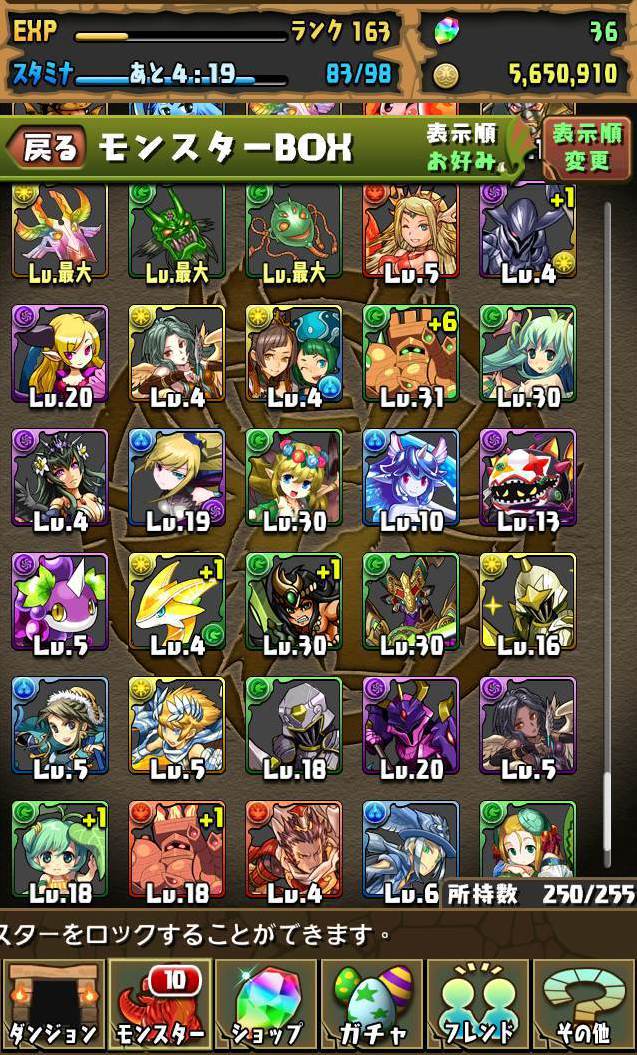Image resolution: width=637 pixels, height=1055 pixels.
Task: Choose the Lv.10 blue winged monster
Action: [411, 478]
